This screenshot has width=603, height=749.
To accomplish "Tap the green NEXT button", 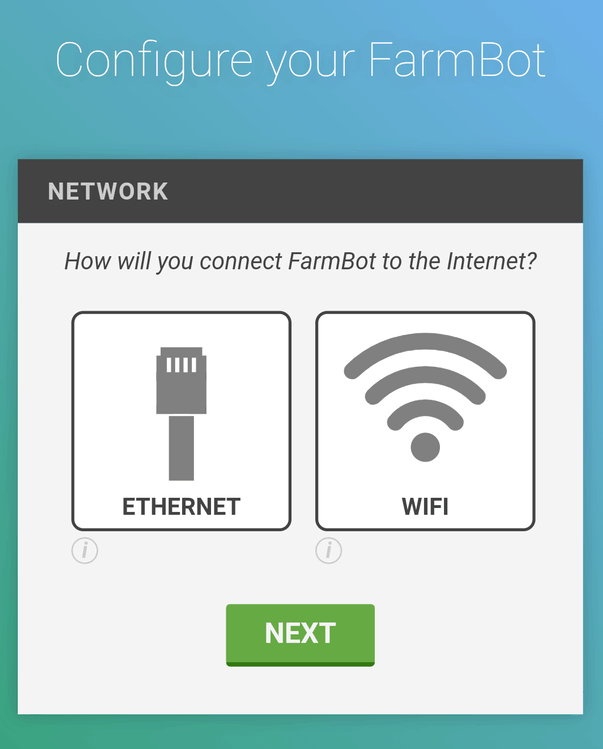I will tap(300, 634).
